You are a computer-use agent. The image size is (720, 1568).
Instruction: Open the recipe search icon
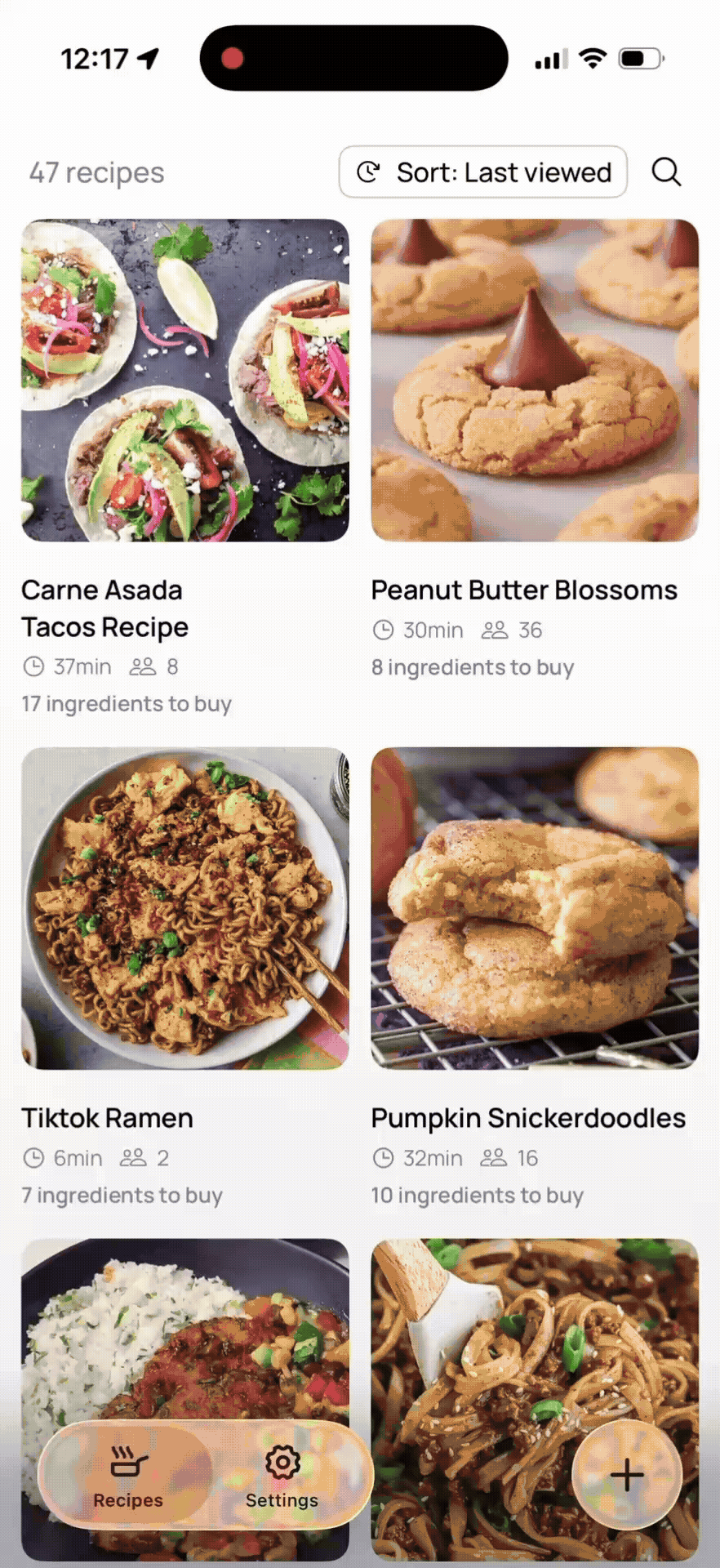666,172
